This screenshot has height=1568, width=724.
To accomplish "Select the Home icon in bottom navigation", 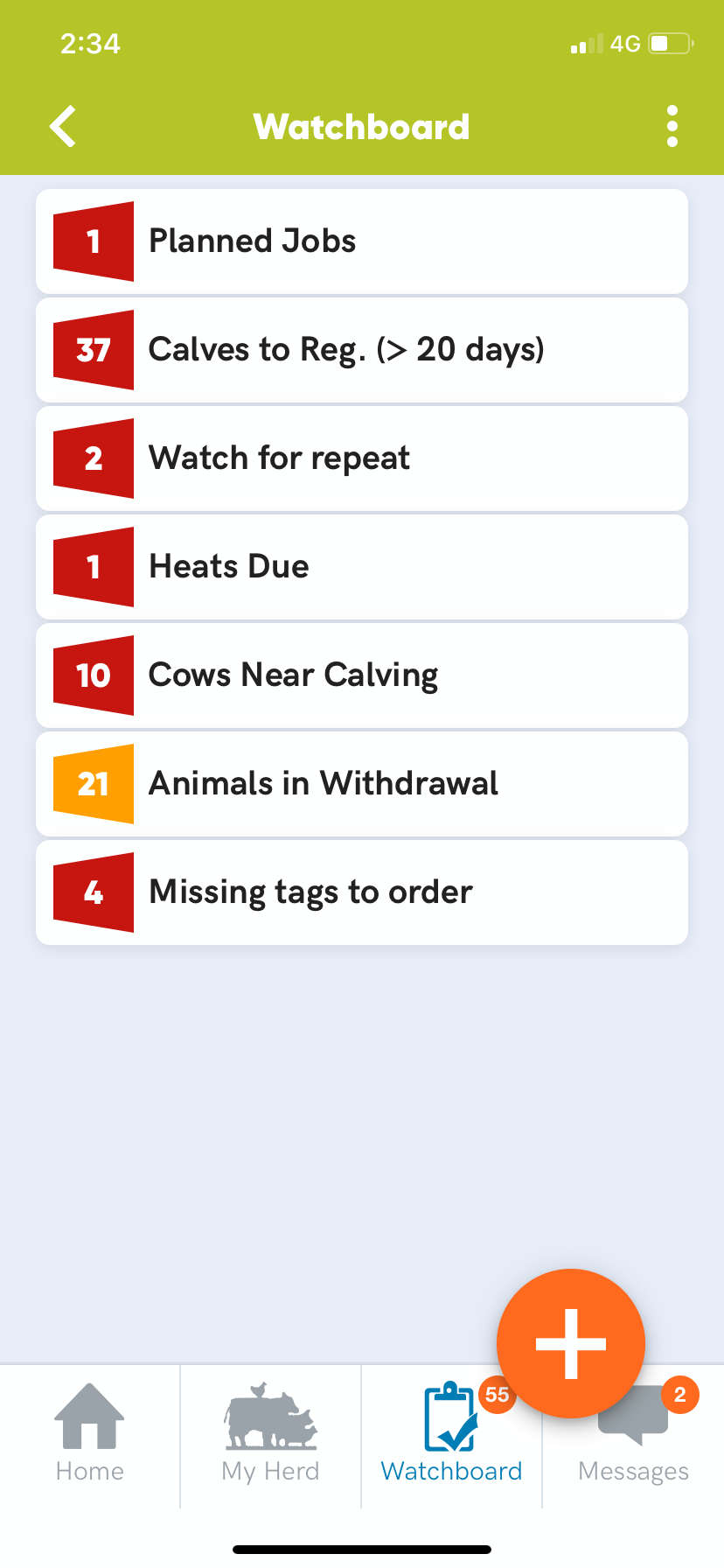I will (x=89, y=1435).
